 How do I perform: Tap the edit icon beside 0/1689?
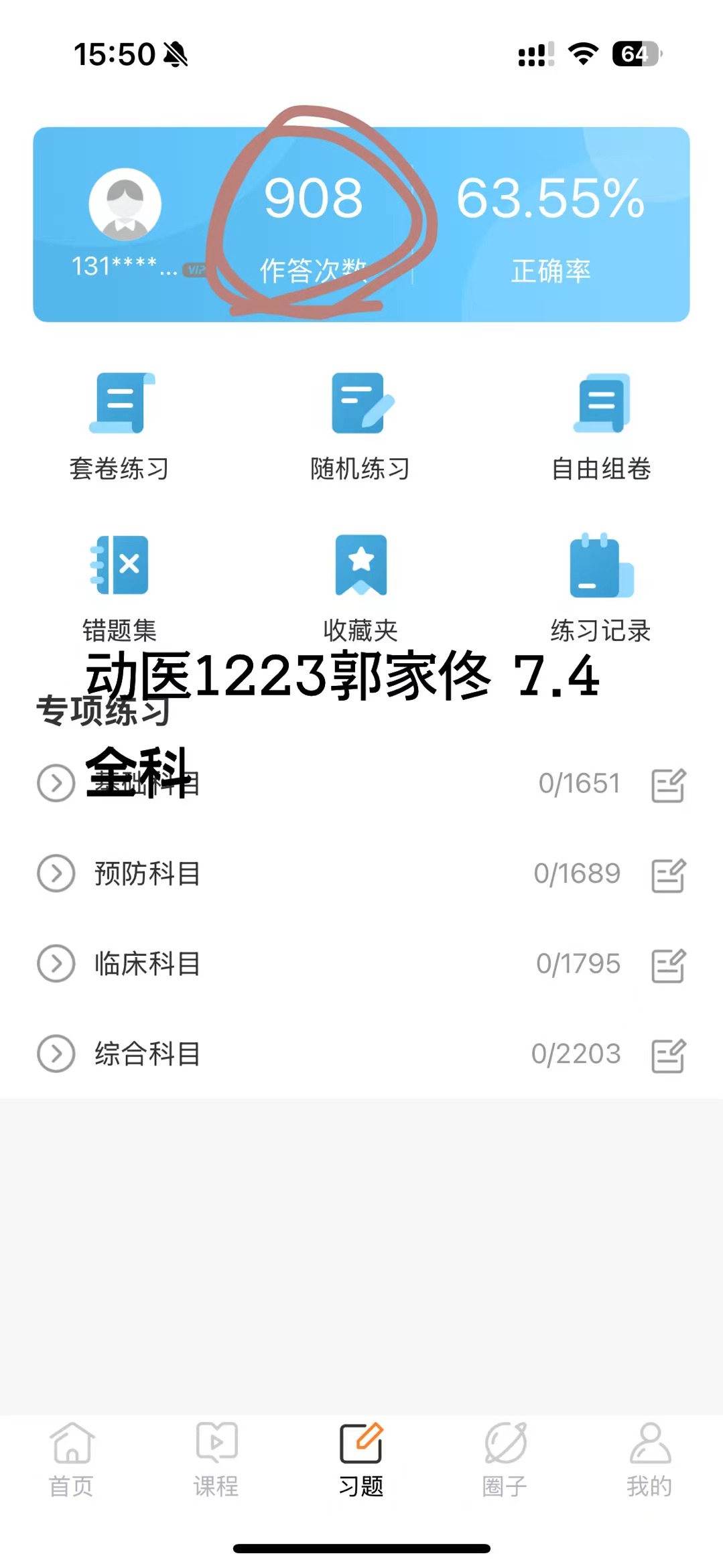coord(669,875)
